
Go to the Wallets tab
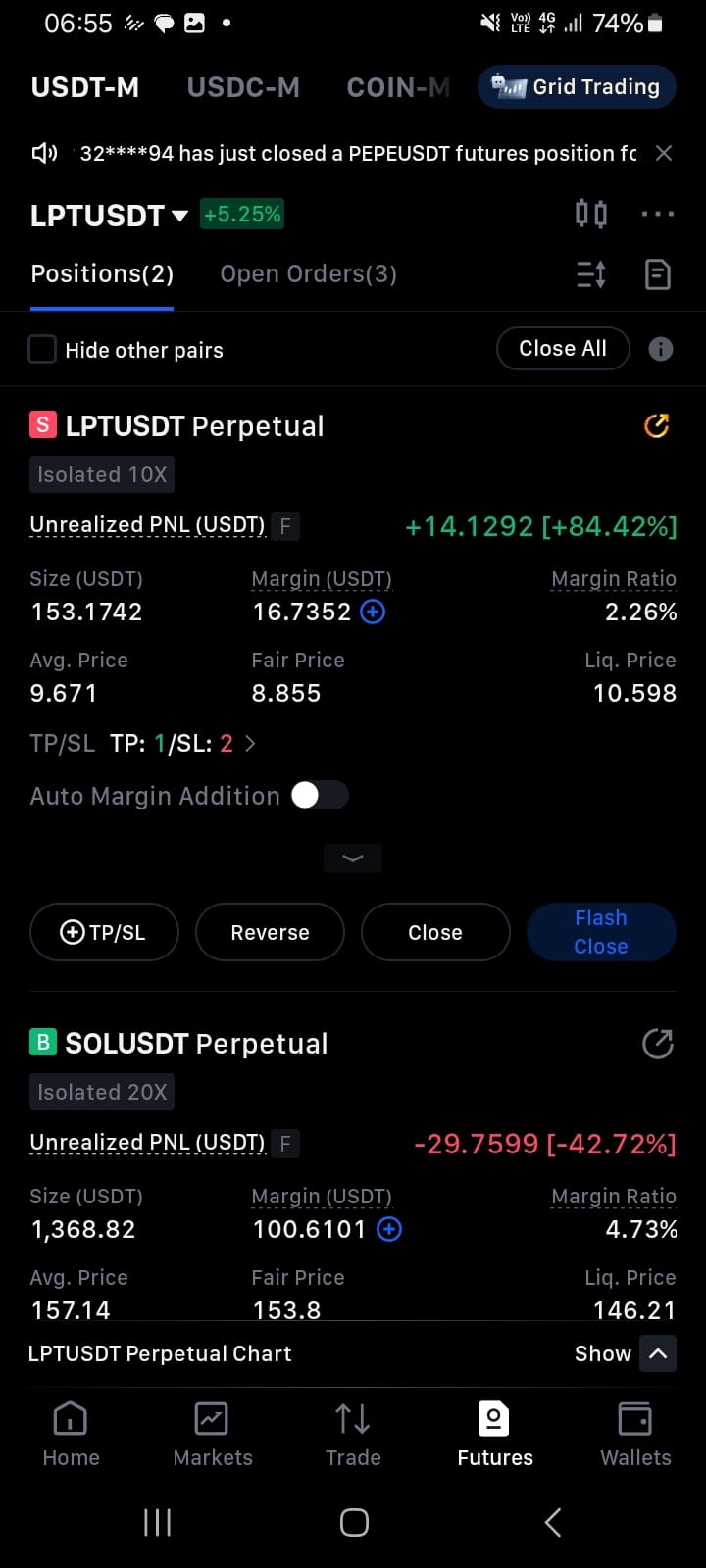tap(635, 1434)
